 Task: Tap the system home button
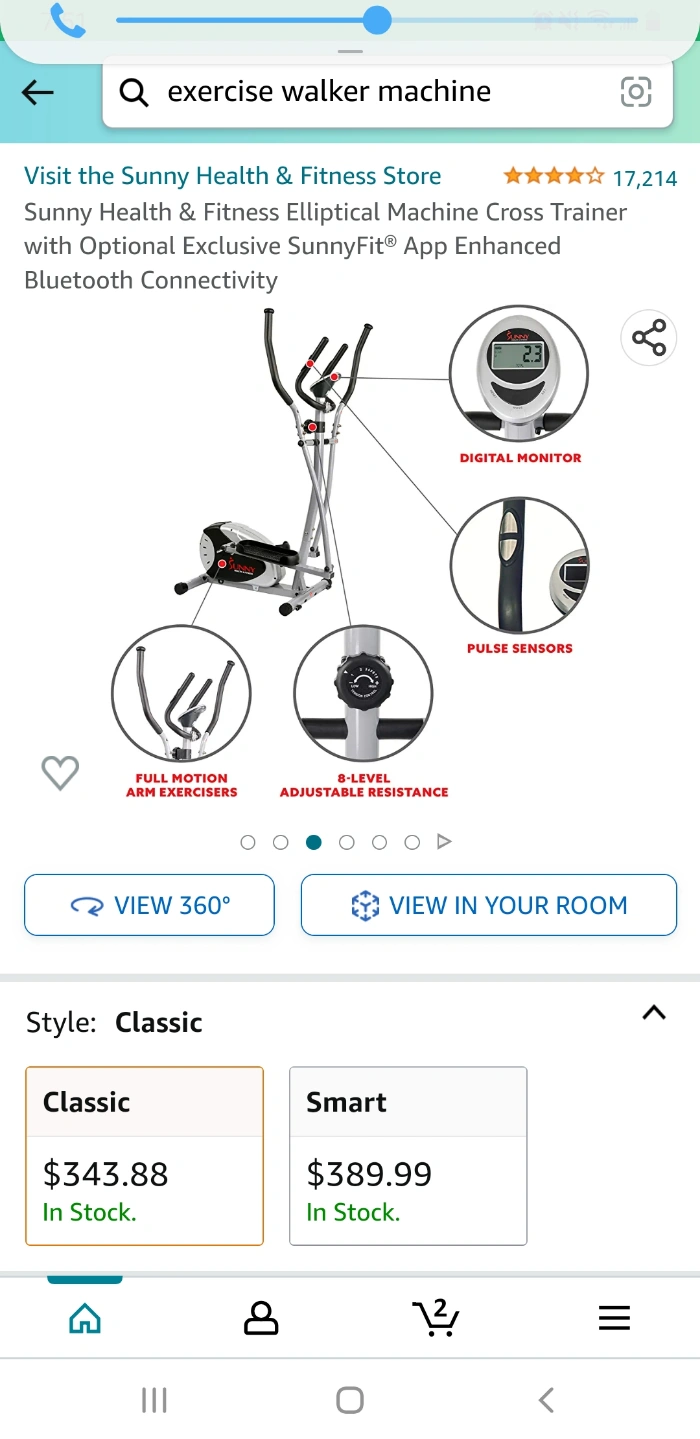coord(350,1400)
